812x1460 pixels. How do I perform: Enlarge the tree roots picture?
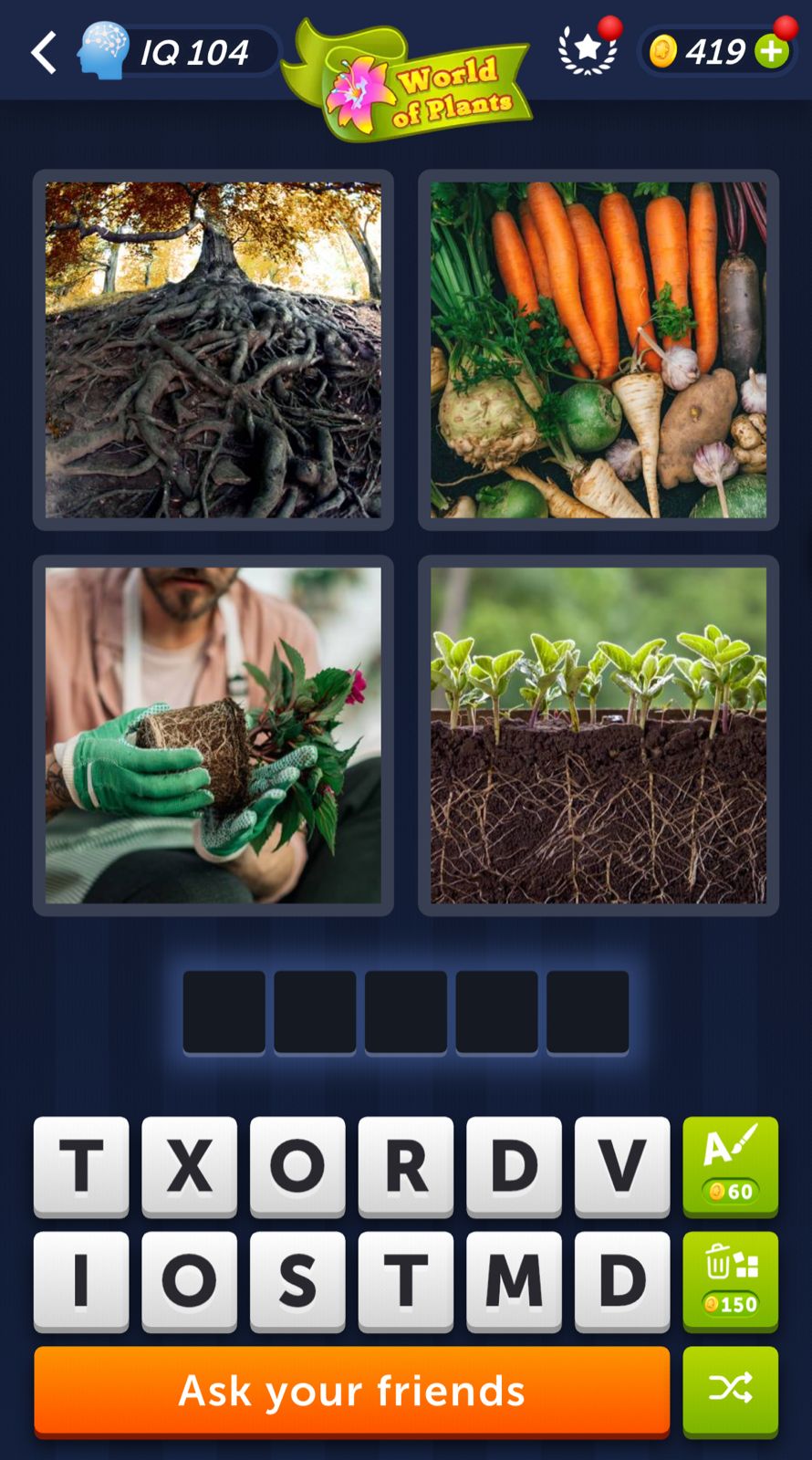(213, 350)
